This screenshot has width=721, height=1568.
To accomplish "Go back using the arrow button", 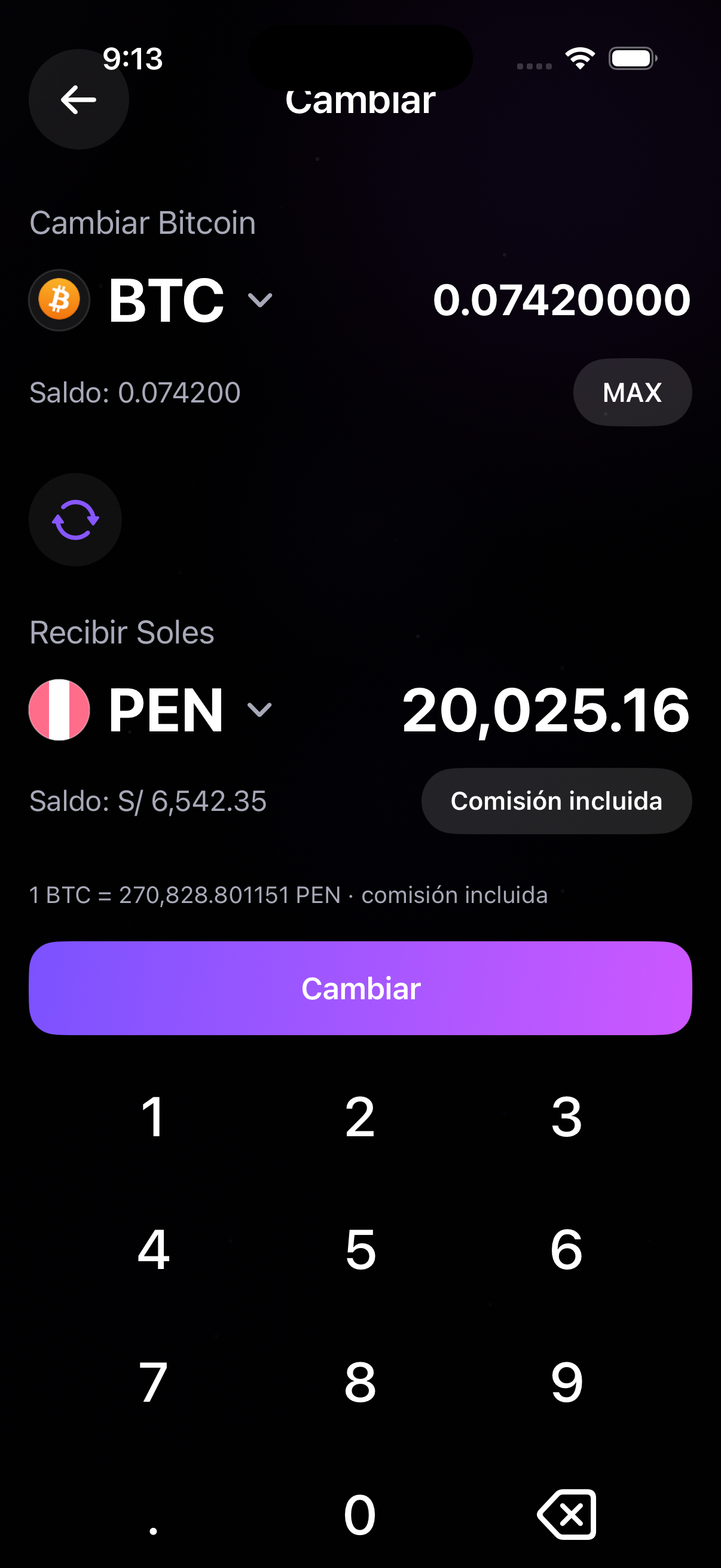I will pos(78,99).
